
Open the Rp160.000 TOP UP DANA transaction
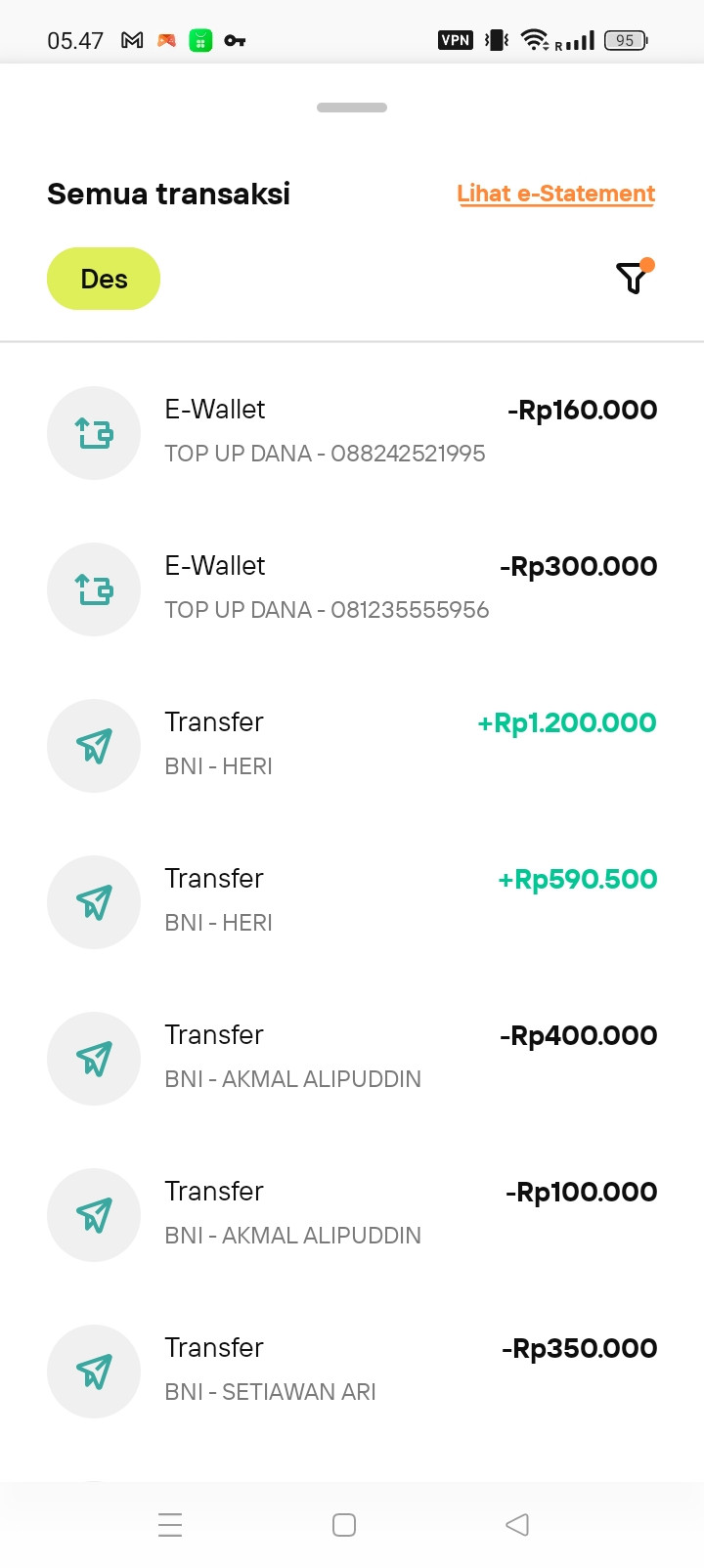[352, 432]
